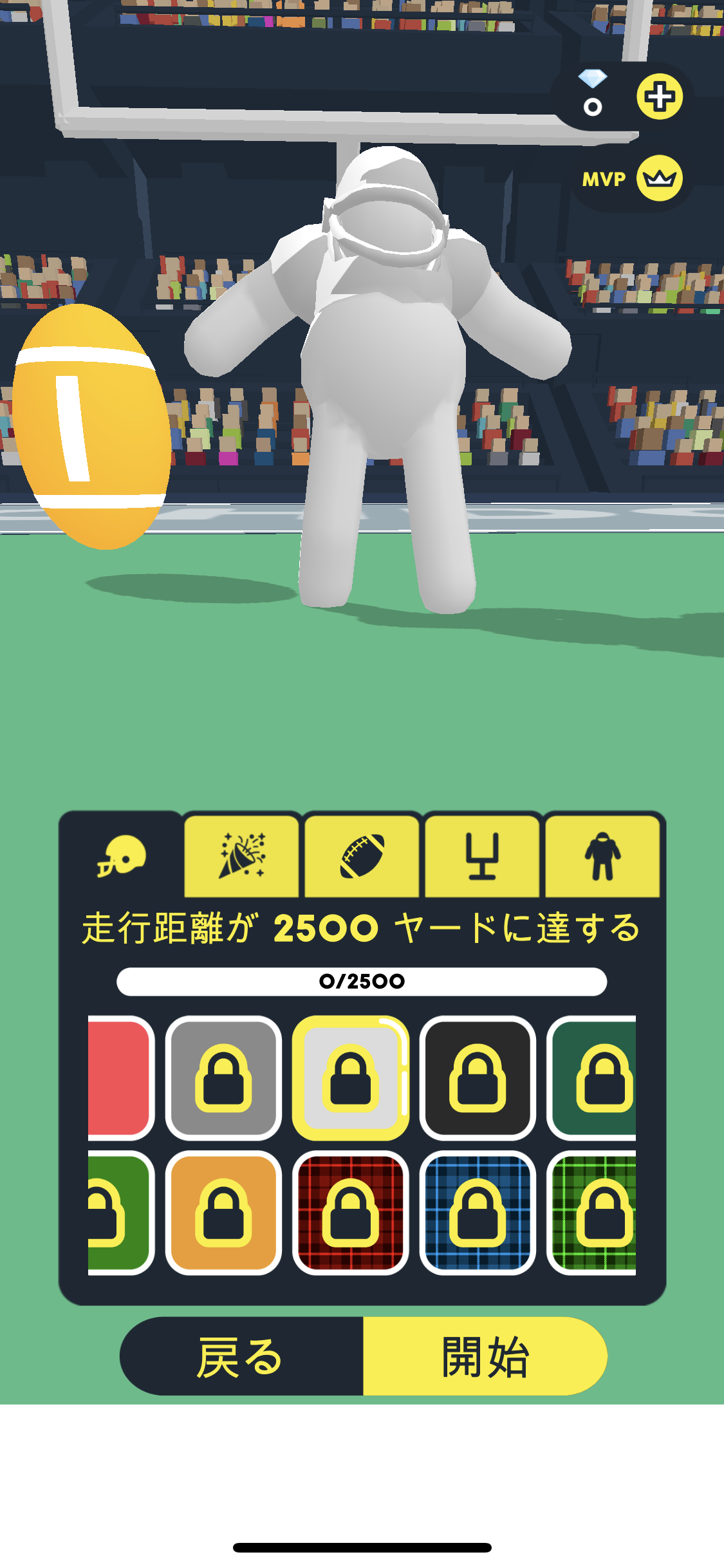Add more diamonds with the plus button
The height and width of the screenshot is (1568, 724).
pyautogui.click(x=659, y=97)
